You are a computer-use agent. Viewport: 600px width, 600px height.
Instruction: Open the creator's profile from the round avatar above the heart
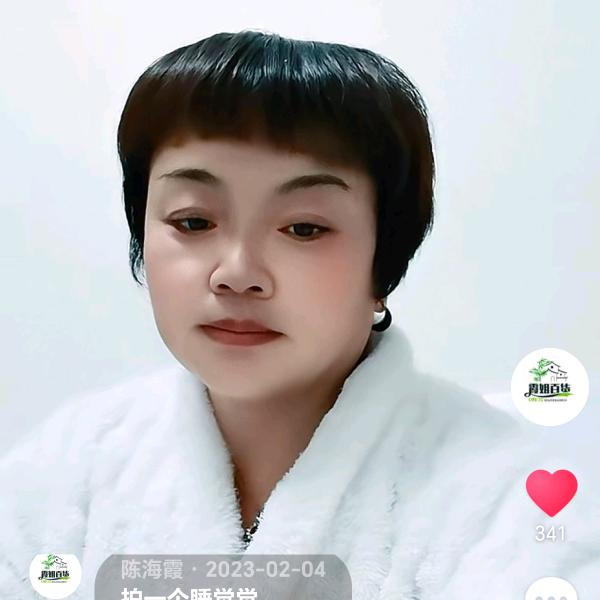(550, 386)
